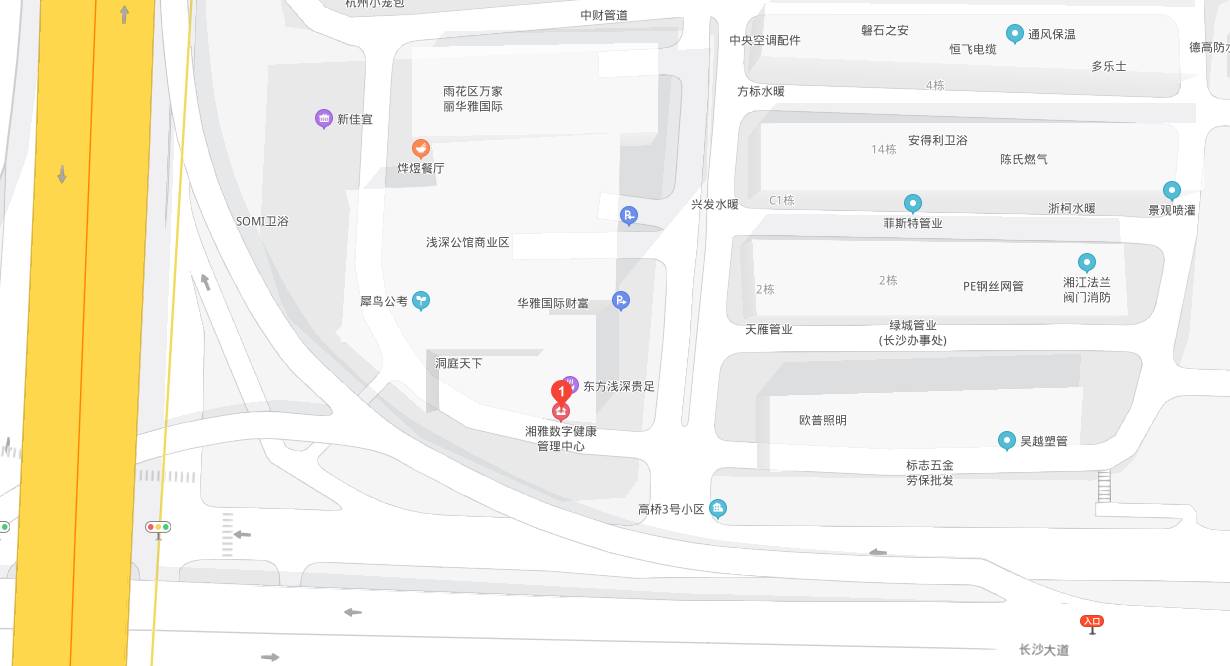Select the 通风保温 marker
The width and height of the screenshot is (1230, 666).
[x=1015, y=33]
